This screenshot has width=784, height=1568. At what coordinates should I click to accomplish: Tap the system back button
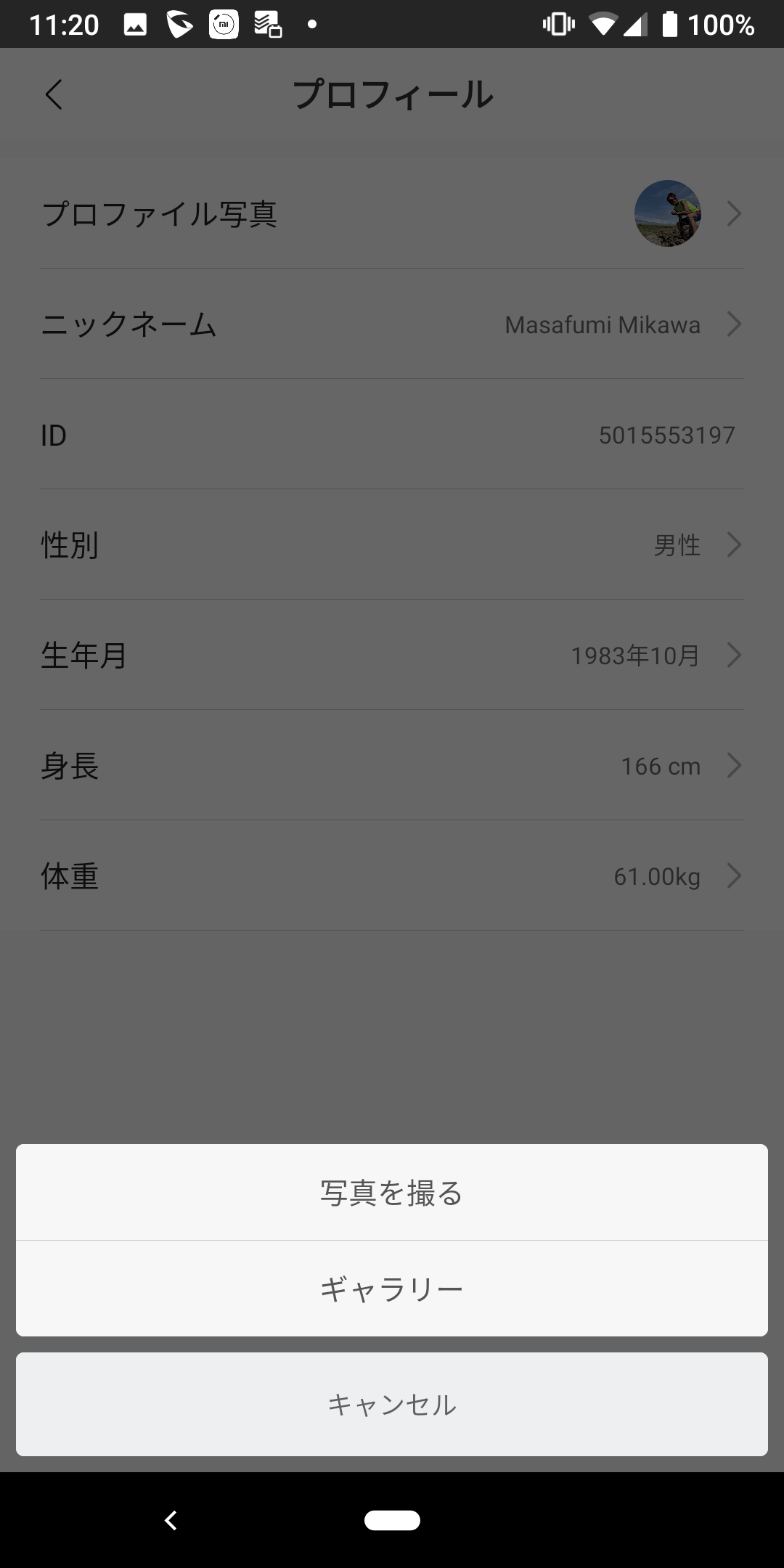[171, 1520]
